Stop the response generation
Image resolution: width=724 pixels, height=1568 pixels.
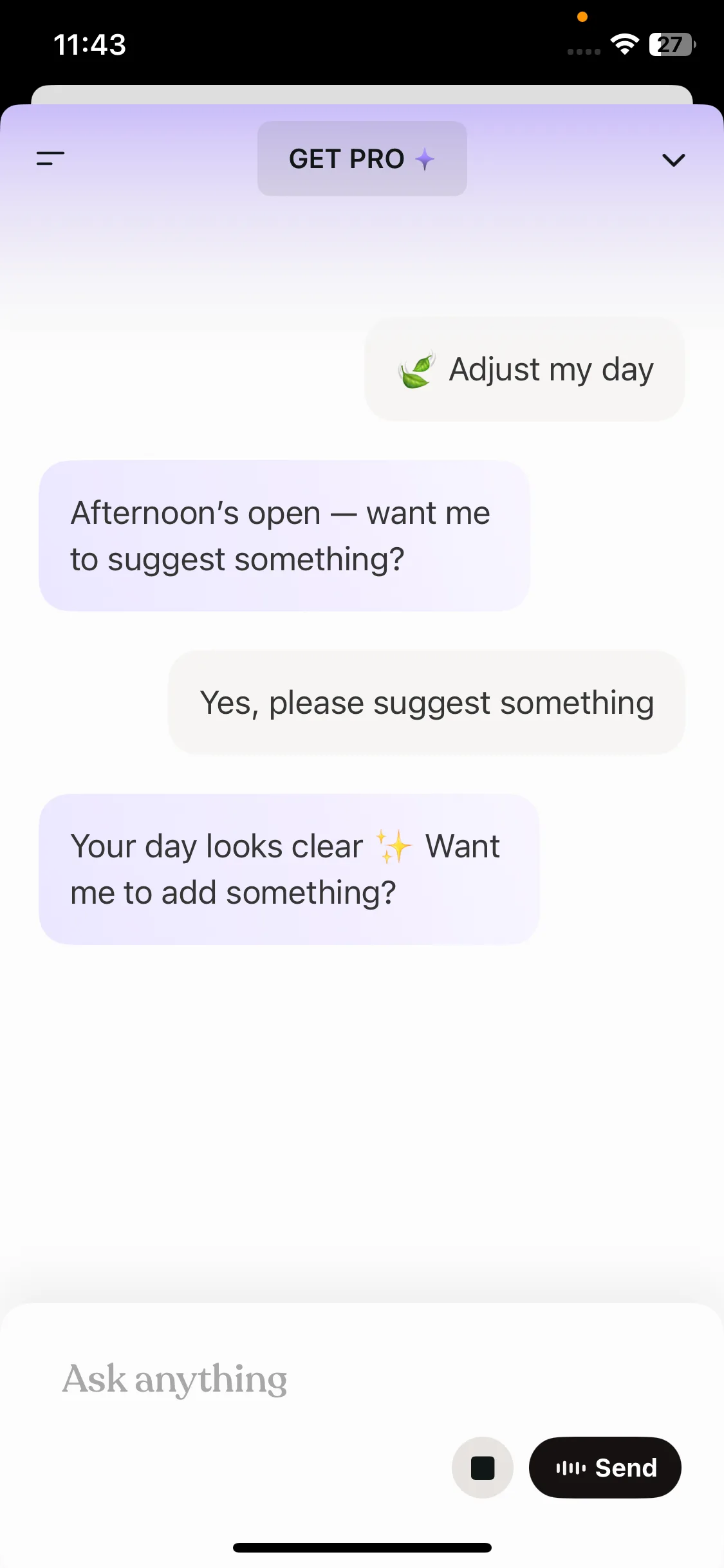pos(483,1468)
